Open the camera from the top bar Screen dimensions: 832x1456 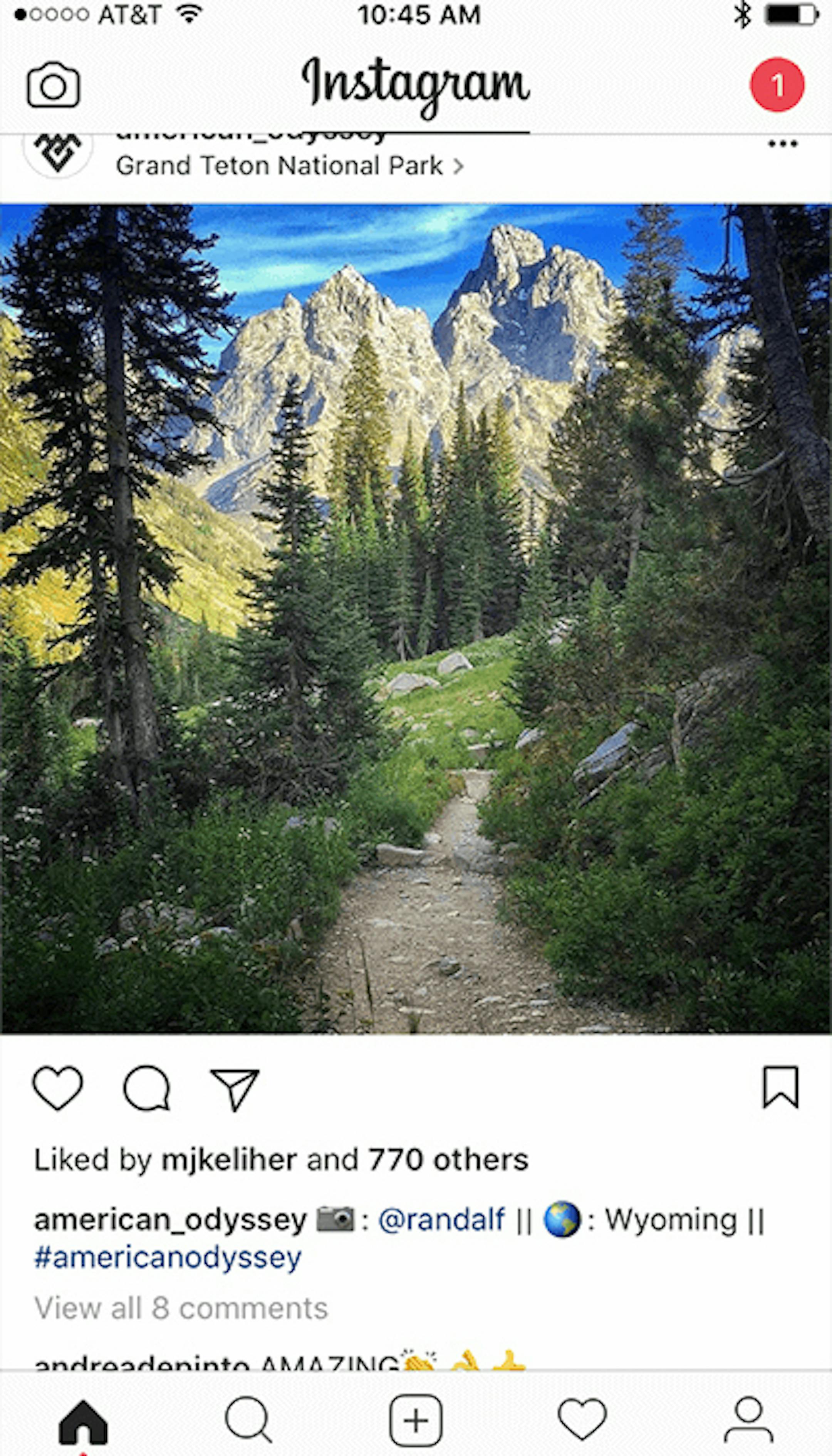53,85
